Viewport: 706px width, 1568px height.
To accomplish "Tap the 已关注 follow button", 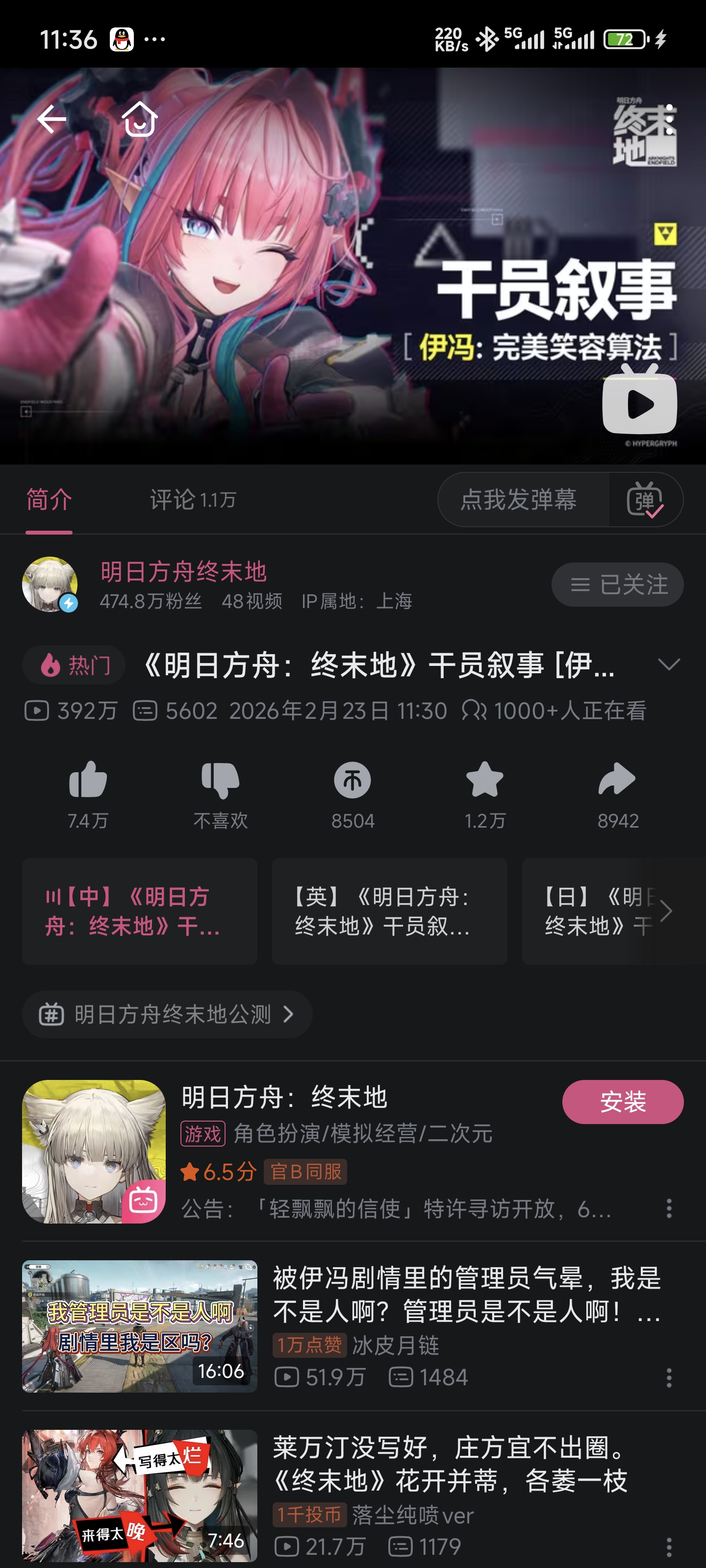I will 617,585.
